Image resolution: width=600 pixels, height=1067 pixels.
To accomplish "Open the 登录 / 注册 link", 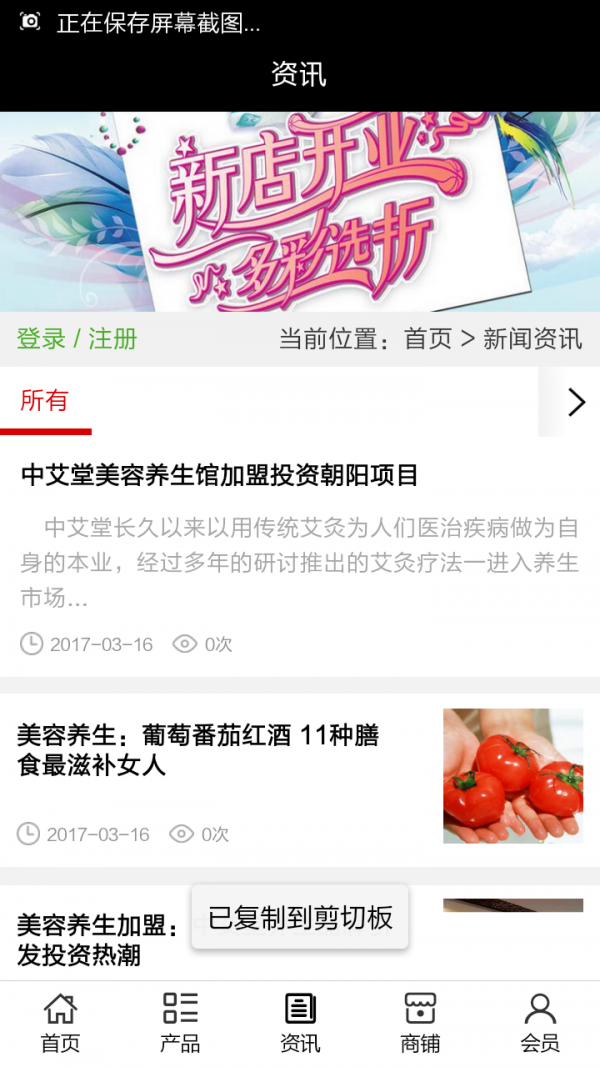I will click(x=77, y=339).
